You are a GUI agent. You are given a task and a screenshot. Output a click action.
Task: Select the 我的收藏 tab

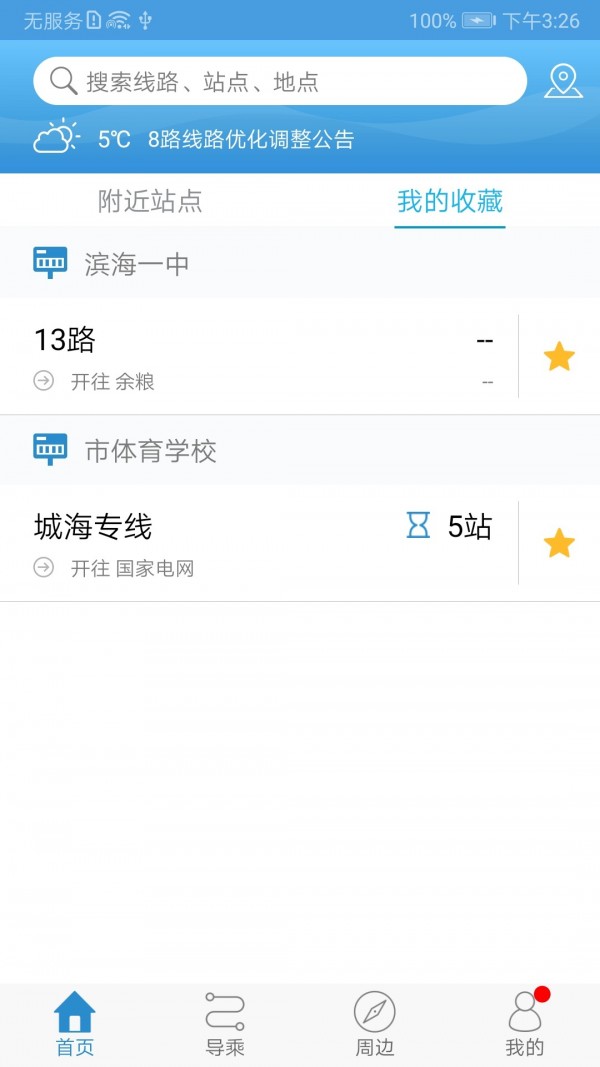[450, 201]
